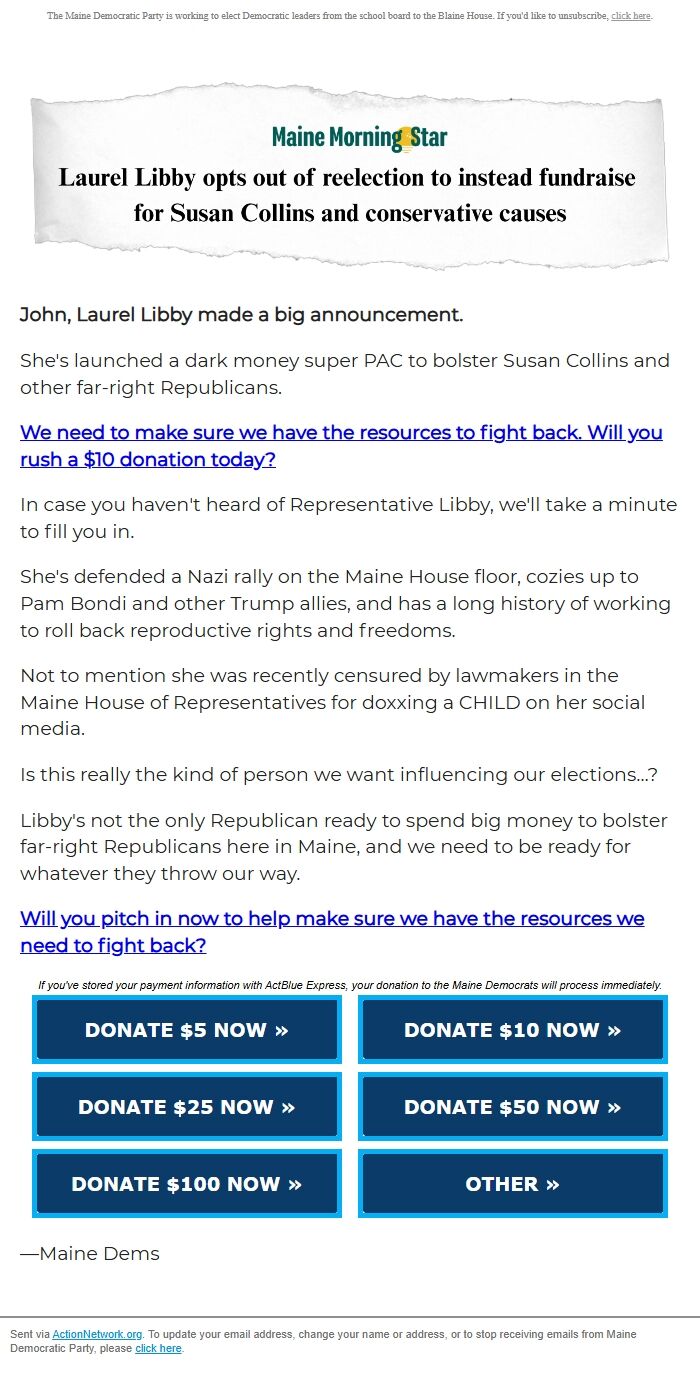Tap Donate $100 Now
700x1385 pixels.
point(187,1184)
